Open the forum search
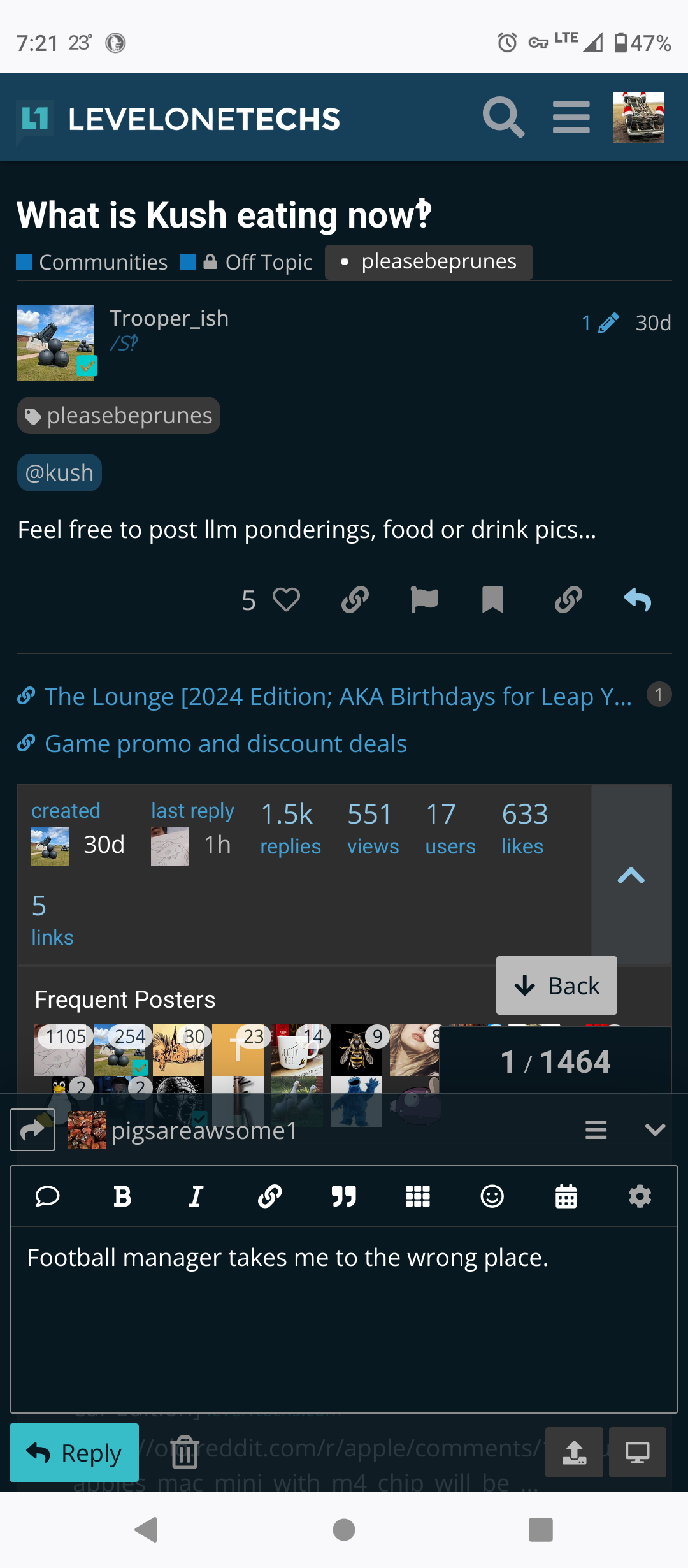This screenshot has width=688, height=1568. coord(503,118)
